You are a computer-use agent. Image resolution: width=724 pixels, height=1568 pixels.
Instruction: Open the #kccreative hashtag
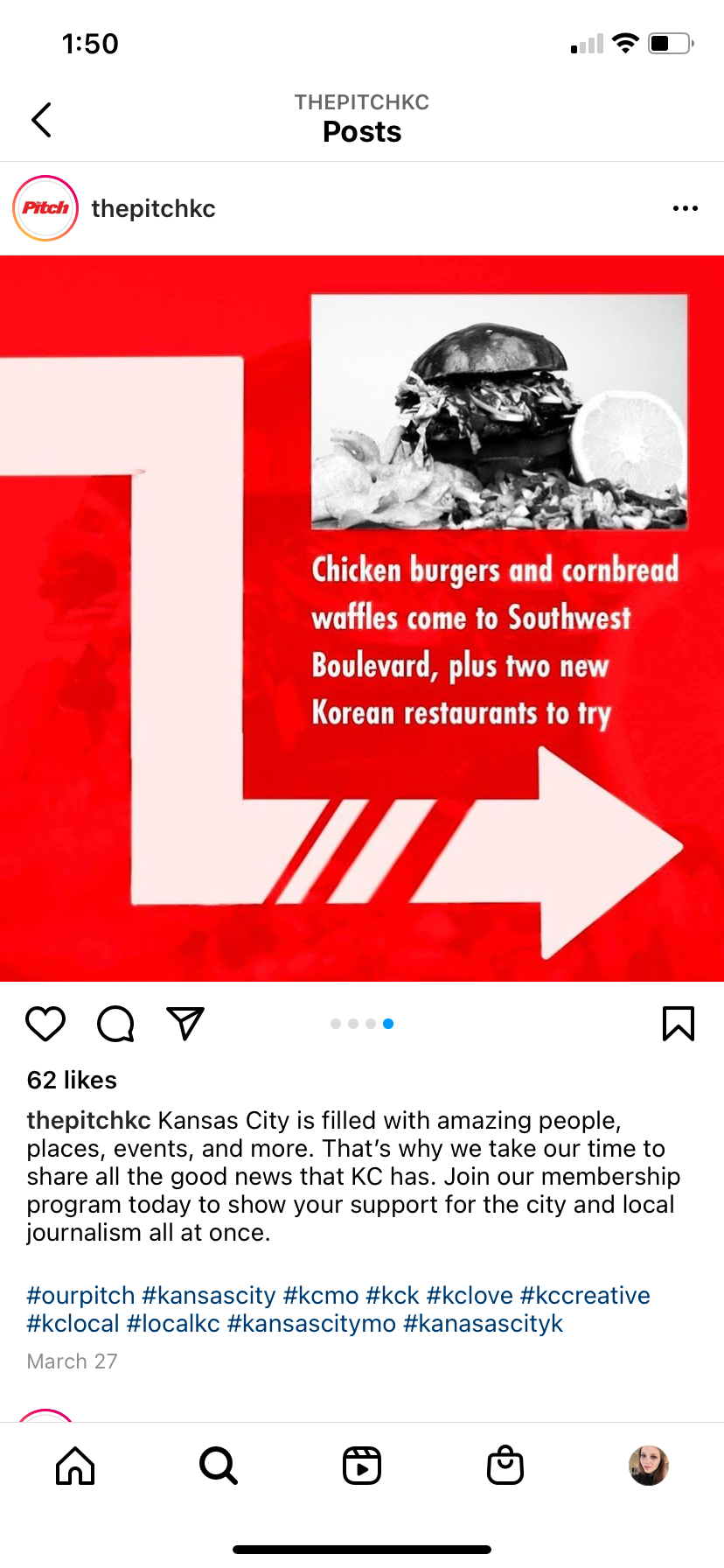pyautogui.click(x=585, y=1295)
